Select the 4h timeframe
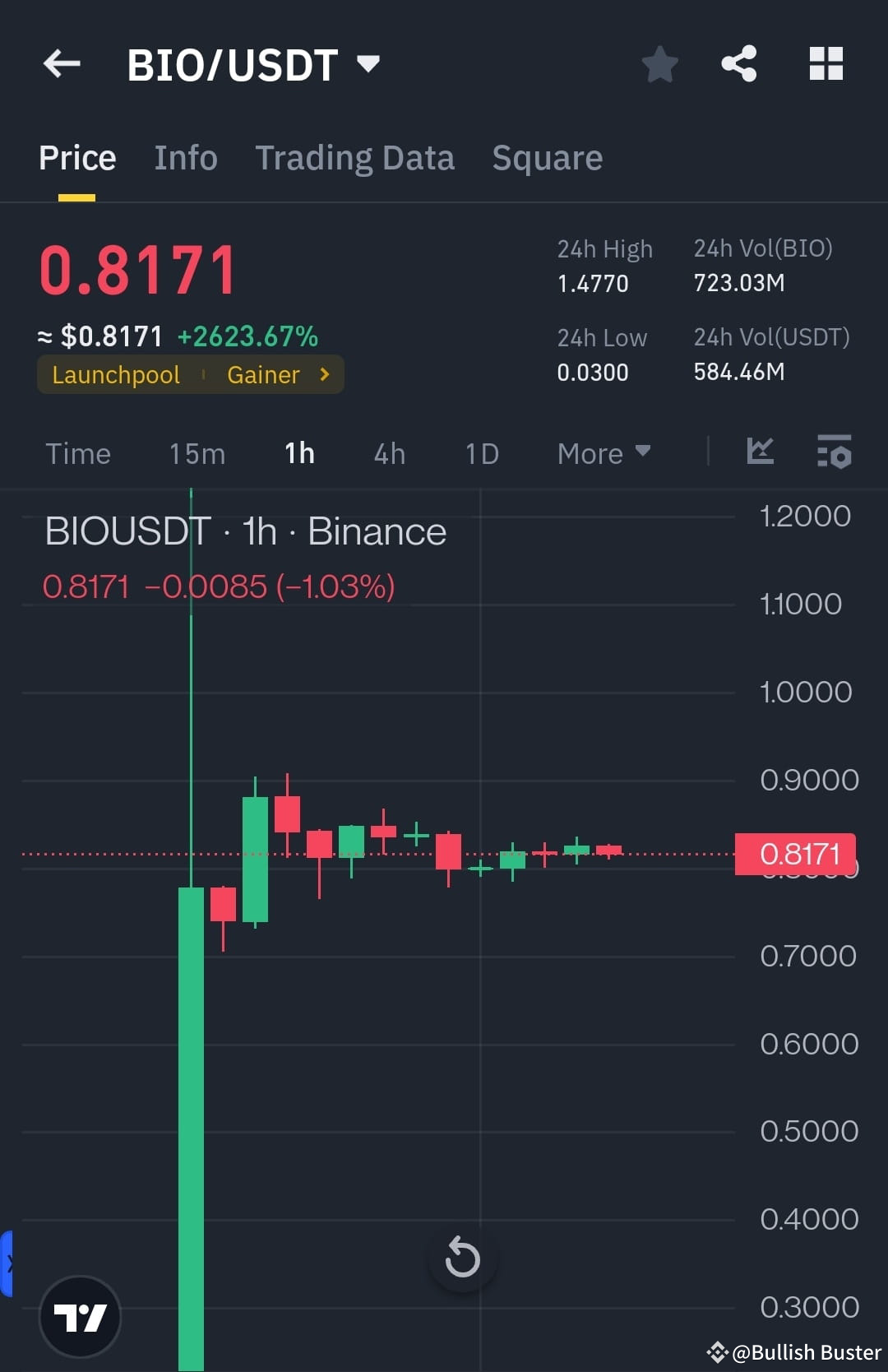The image size is (888, 1372). pyautogui.click(x=389, y=453)
